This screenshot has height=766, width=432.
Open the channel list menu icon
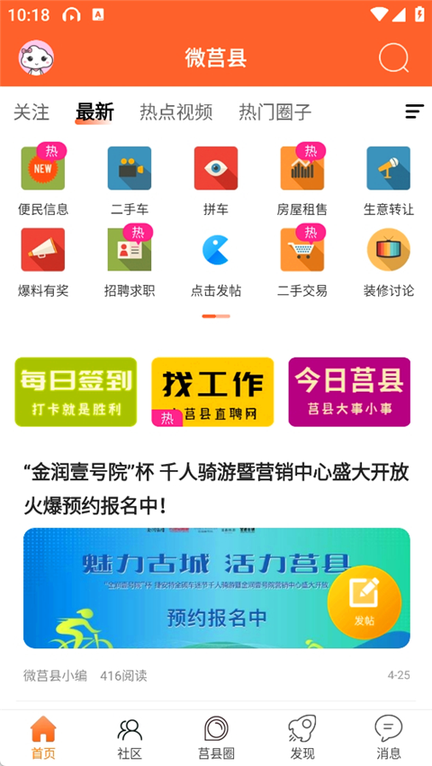(414, 112)
